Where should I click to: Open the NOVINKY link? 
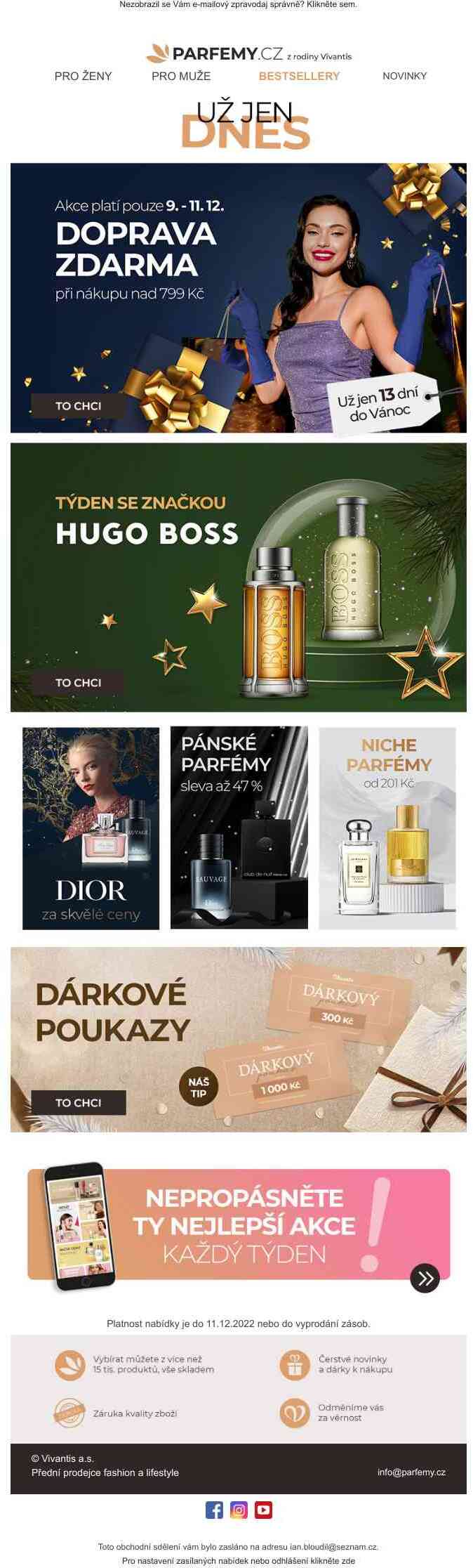[404, 76]
